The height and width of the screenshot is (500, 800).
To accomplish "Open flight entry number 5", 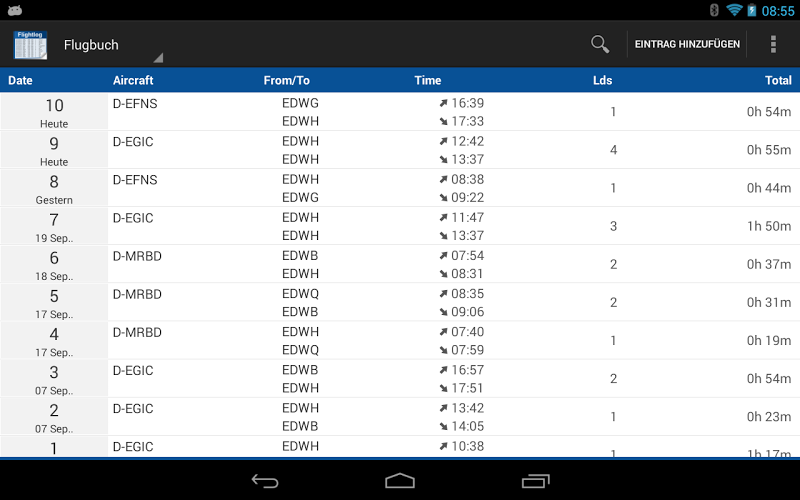I will coord(400,302).
